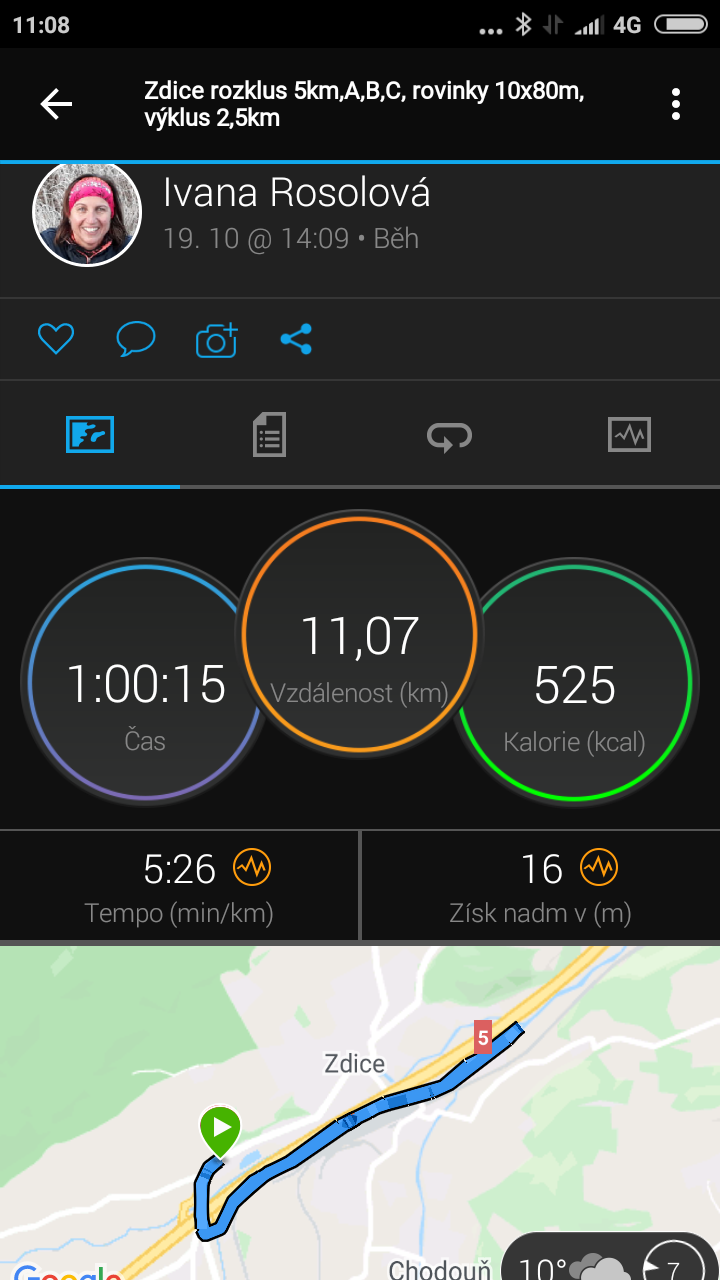Viewport: 720px width, 1280px height.
Task: Share this run activity
Action: 296,340
